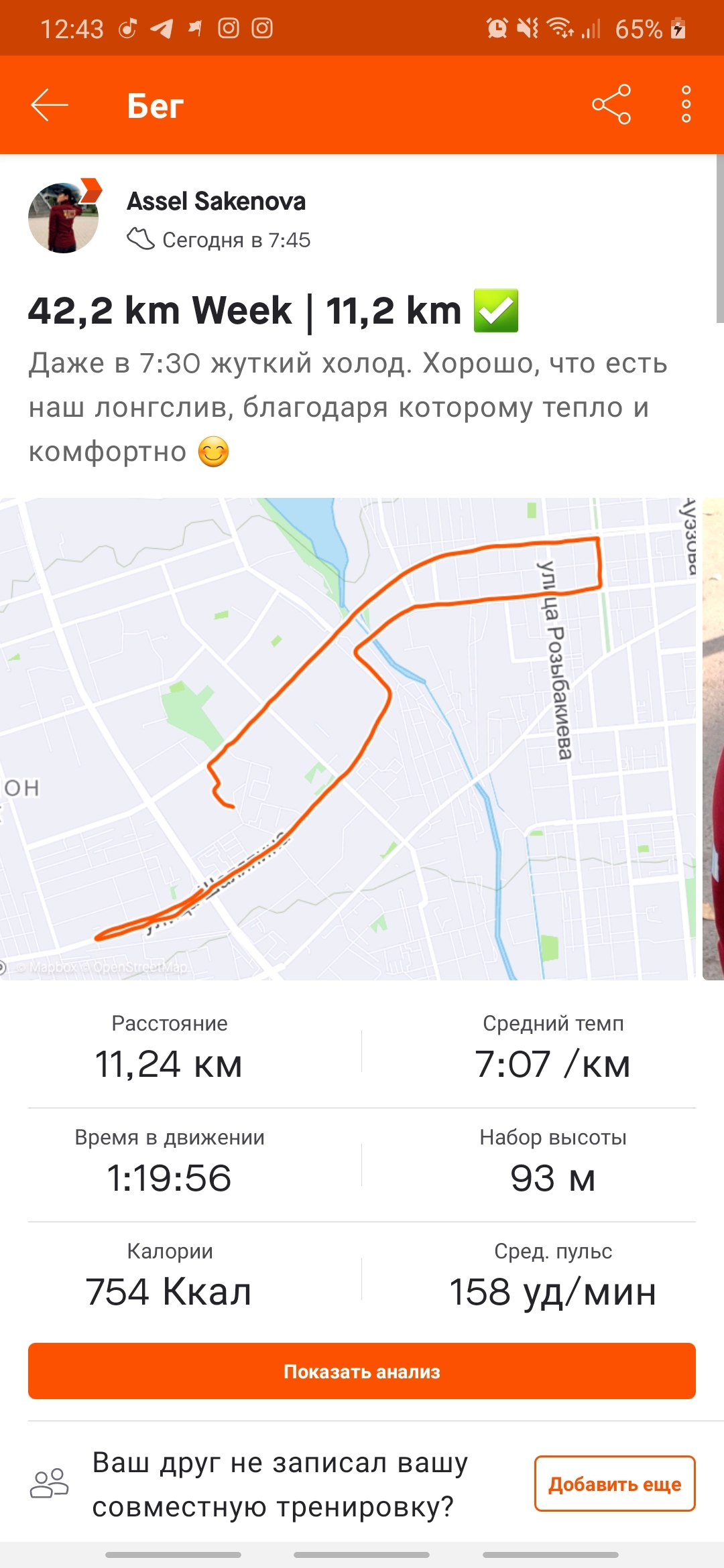This screenshot has height=1568, width=724.
Task: Open the three-dot overflow menu
Action: click(686, 105)
